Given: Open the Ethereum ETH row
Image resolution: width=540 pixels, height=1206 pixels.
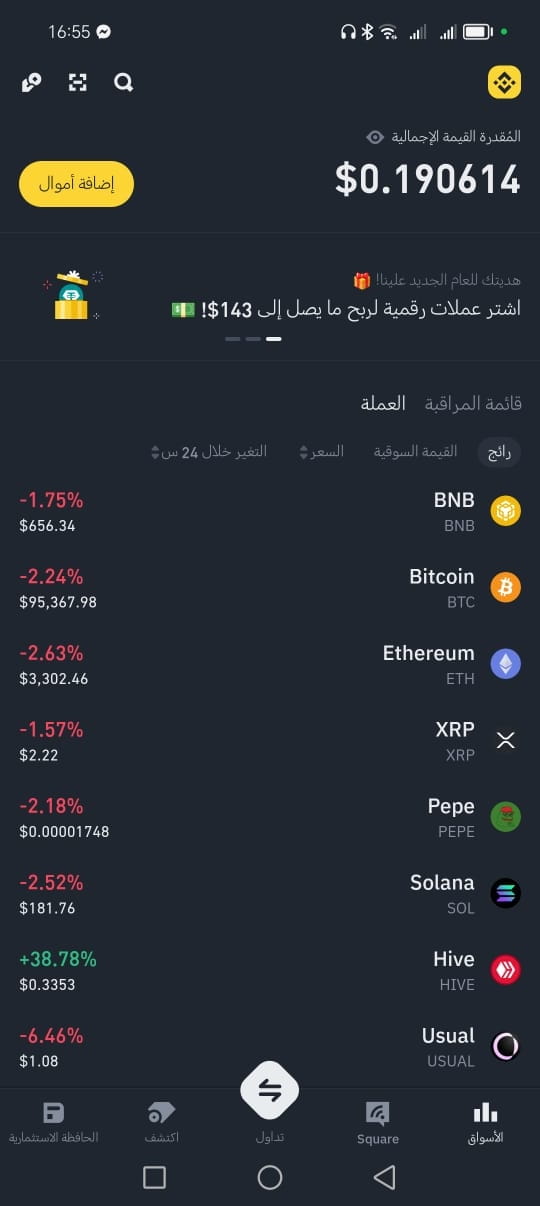Looking at the screenshot, I should point(270,664).
